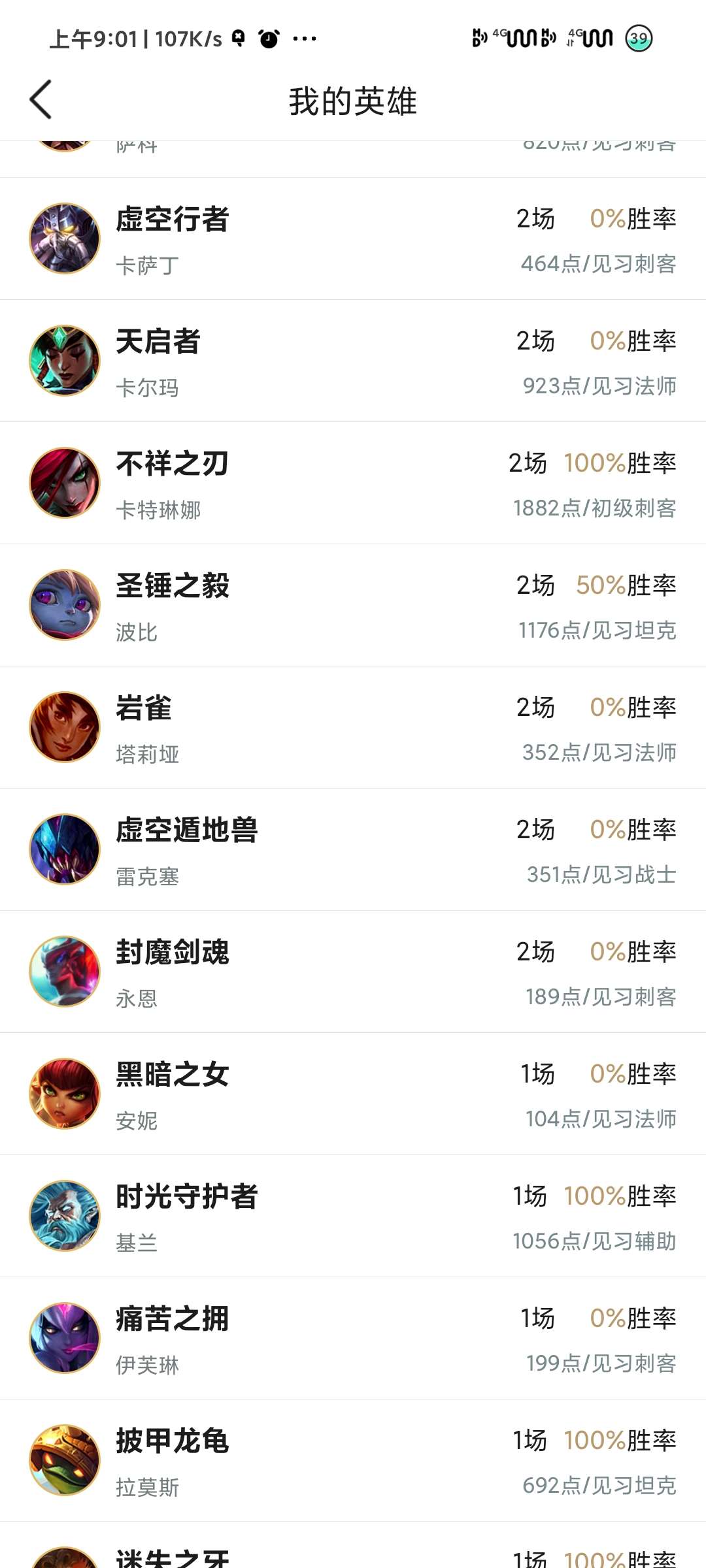706x1568 pixels.
Task: Open the 黑暗之女 安妮 hero row
Action: pyautogui.click(x=353, y=1094)
